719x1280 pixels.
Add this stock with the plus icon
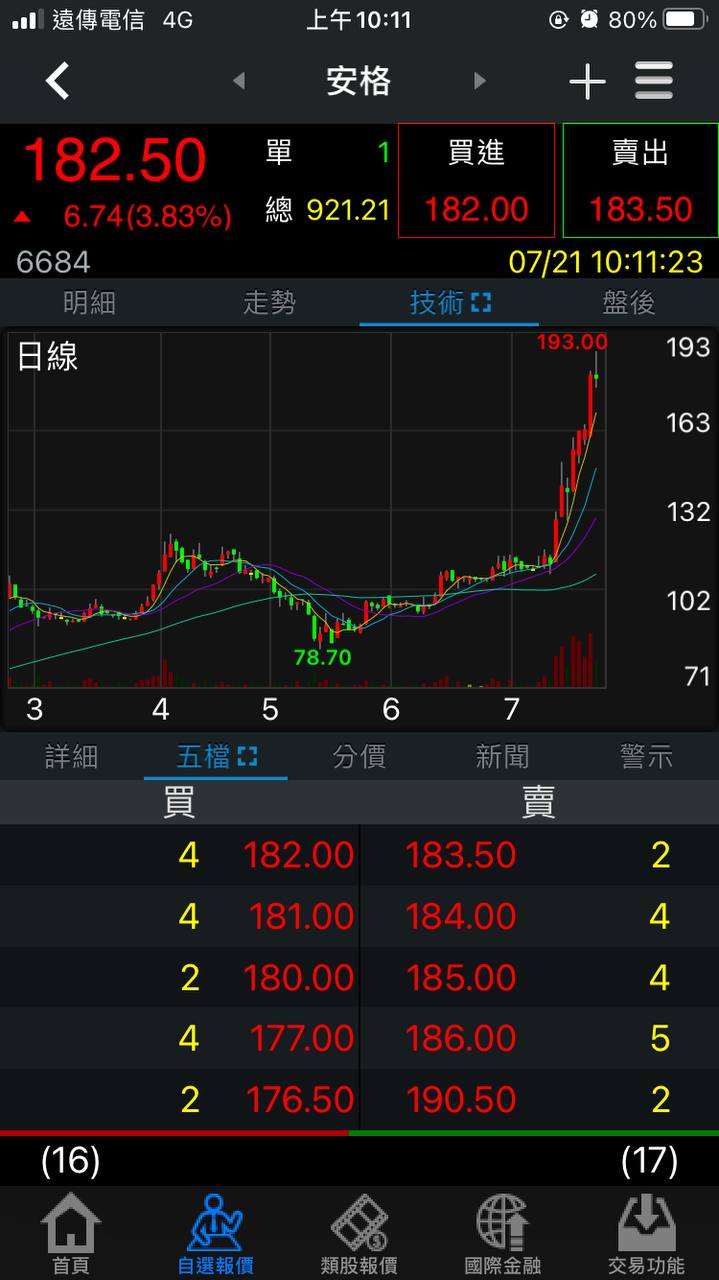(587, 82)
